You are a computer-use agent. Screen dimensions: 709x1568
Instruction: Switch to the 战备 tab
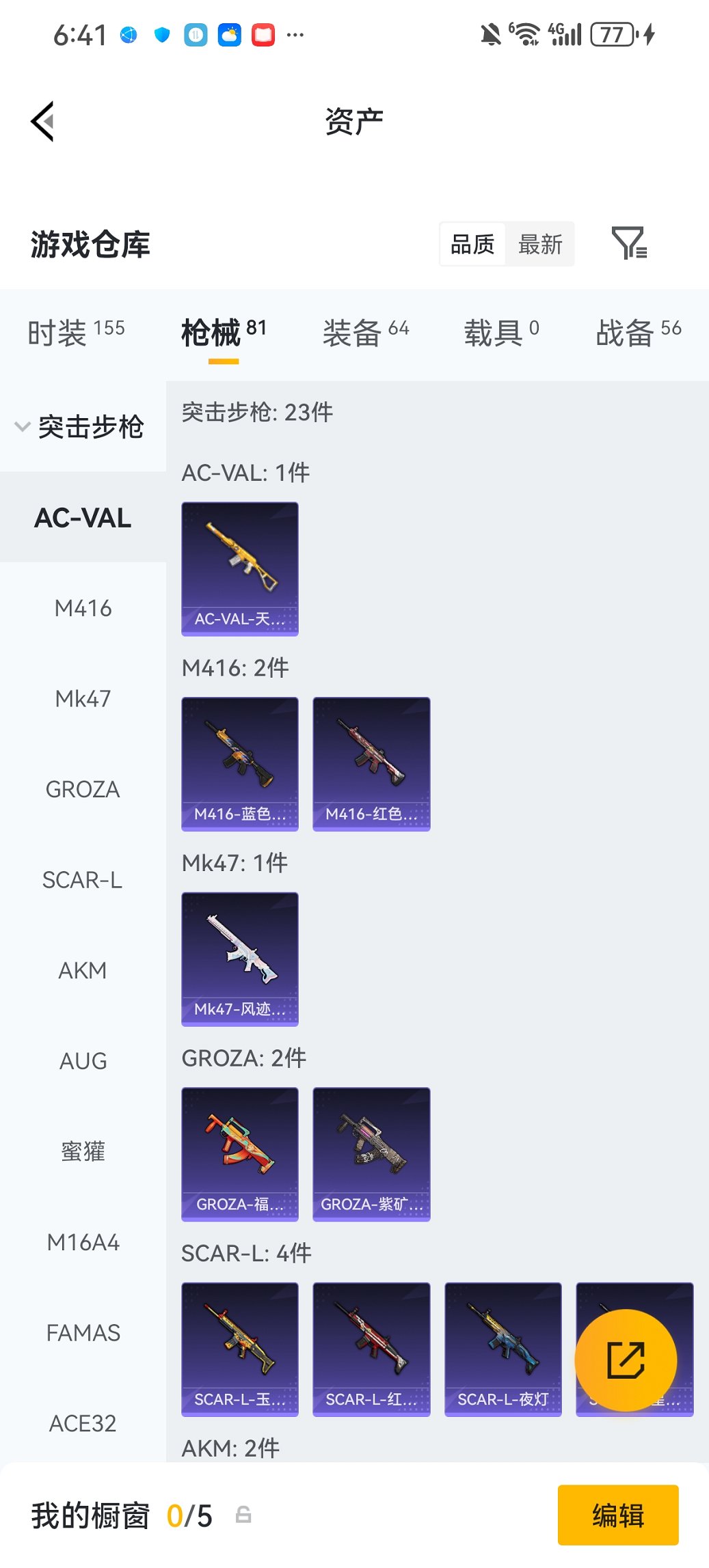pyautogui.click(x=638, y=333)
